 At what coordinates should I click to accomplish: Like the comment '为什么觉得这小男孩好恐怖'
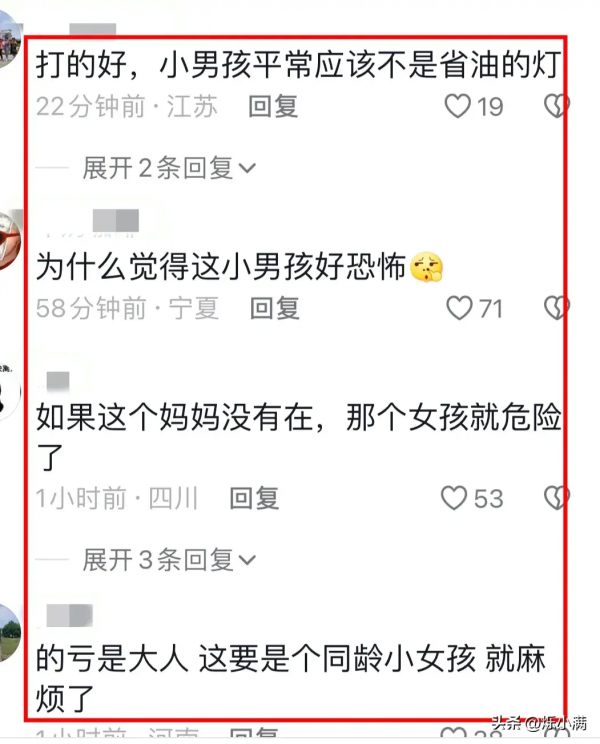tap(459, 308)
